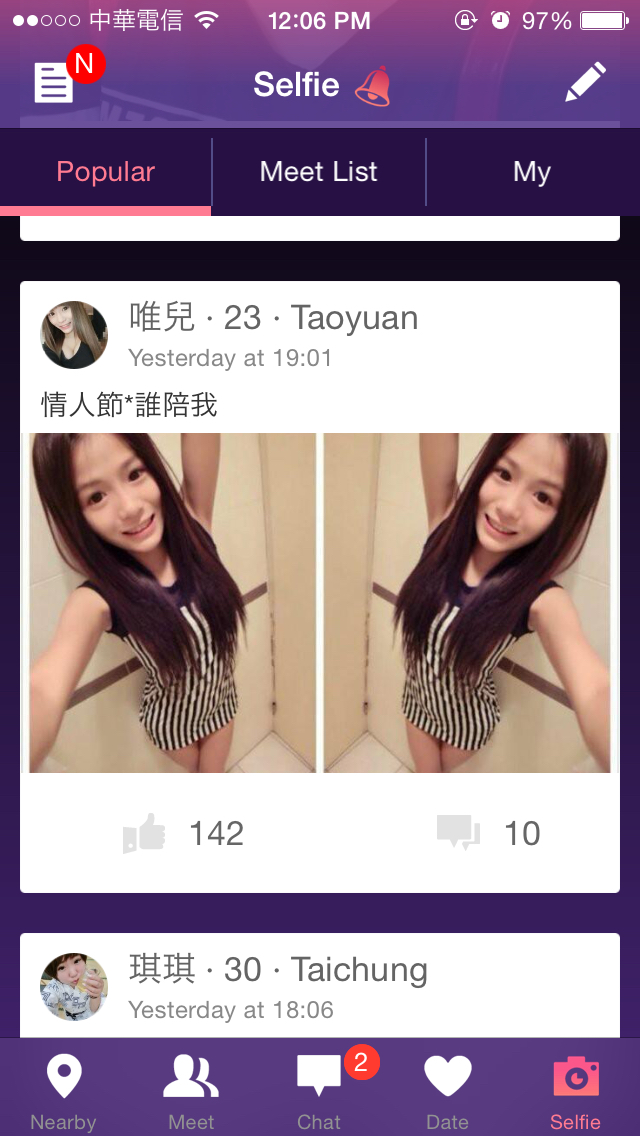The height and width of the screenshot is (1136, 640).
Task: Open comments on 唯兒's post
Action: pos(459,833)
